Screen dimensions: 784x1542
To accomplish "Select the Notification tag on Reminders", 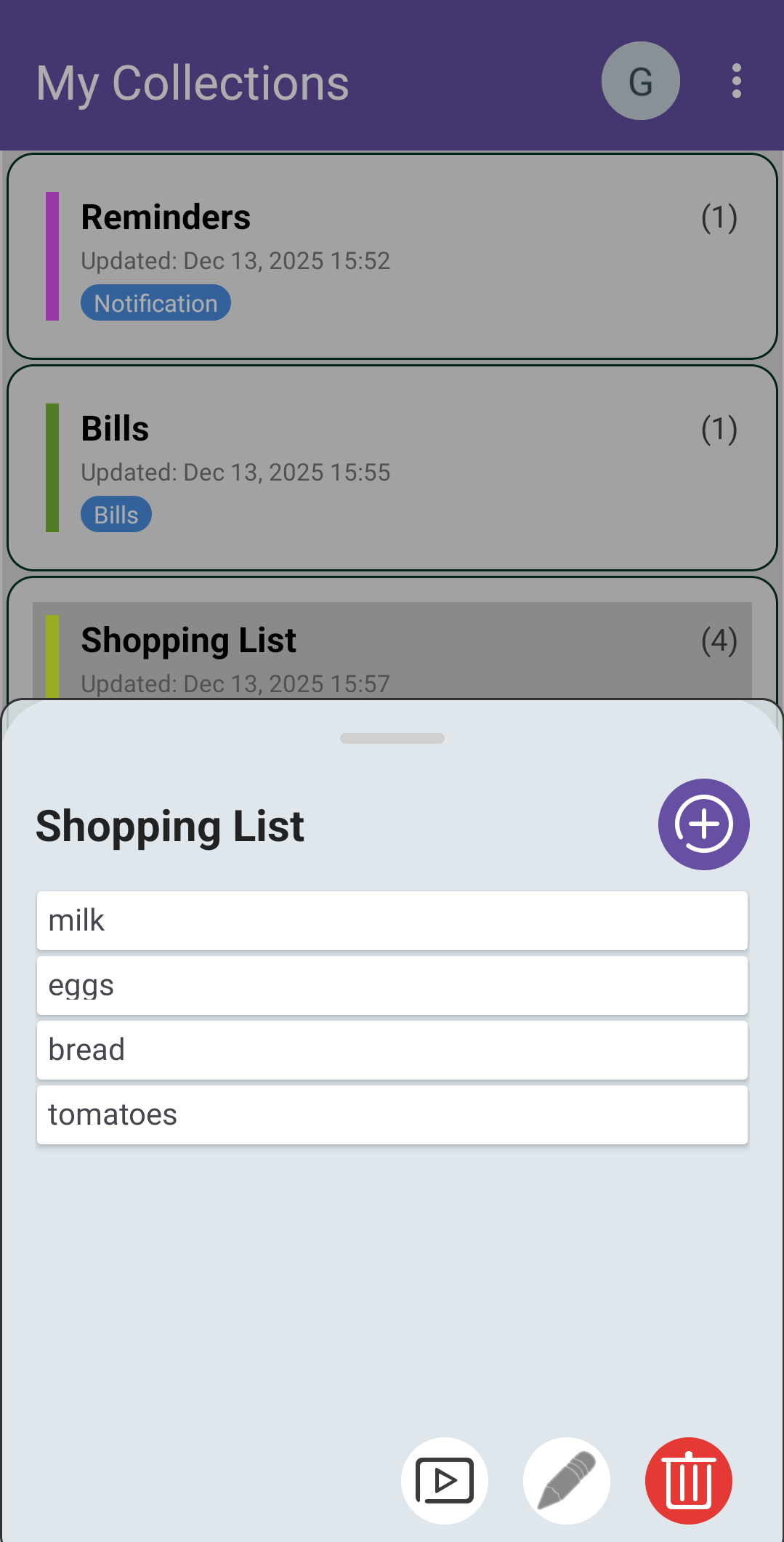I will (x=155, y=302).
